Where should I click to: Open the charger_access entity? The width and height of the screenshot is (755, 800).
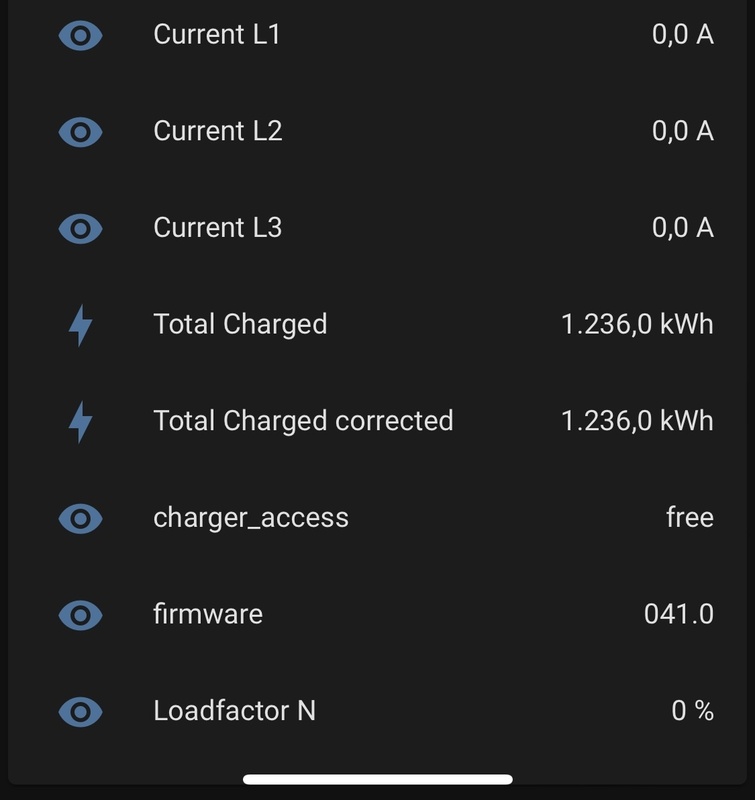click(x=251, y=517)
